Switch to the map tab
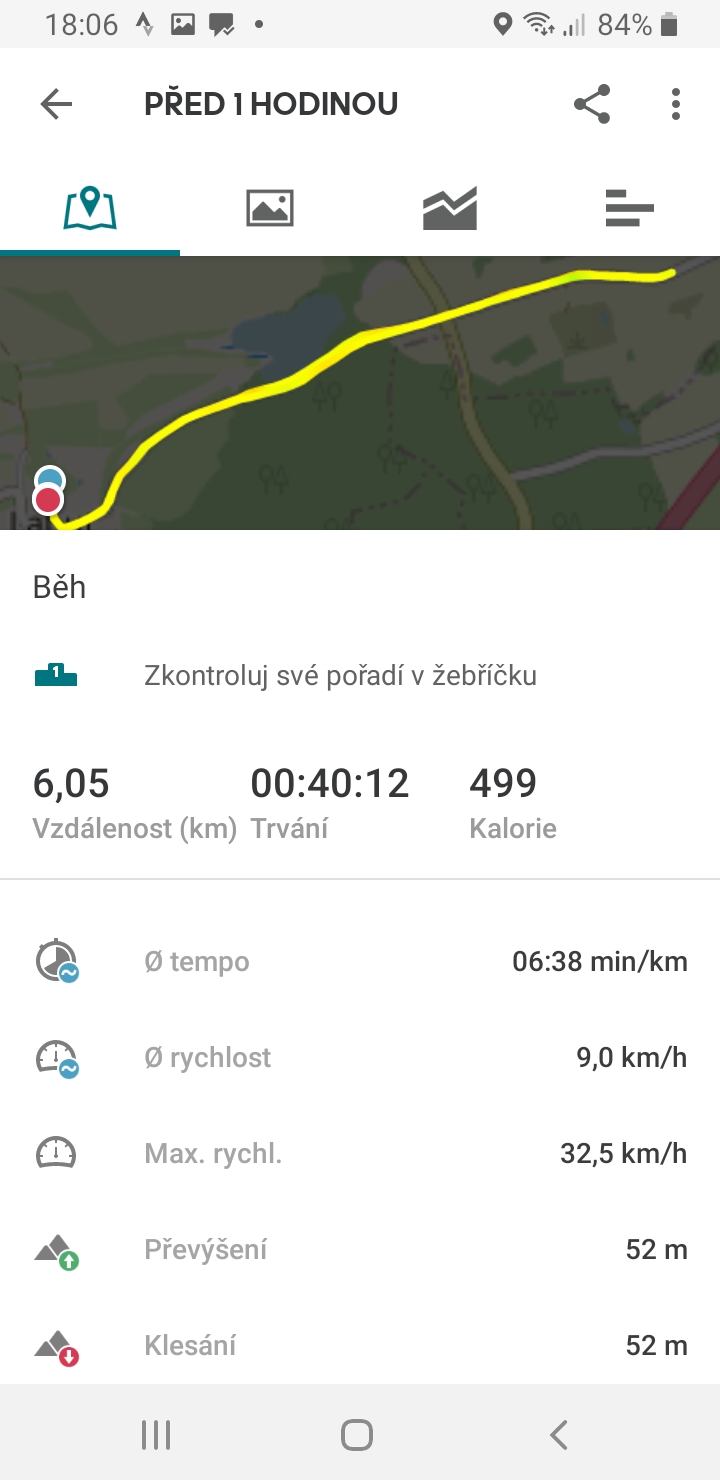720x1480 pixels. point(90,208)
